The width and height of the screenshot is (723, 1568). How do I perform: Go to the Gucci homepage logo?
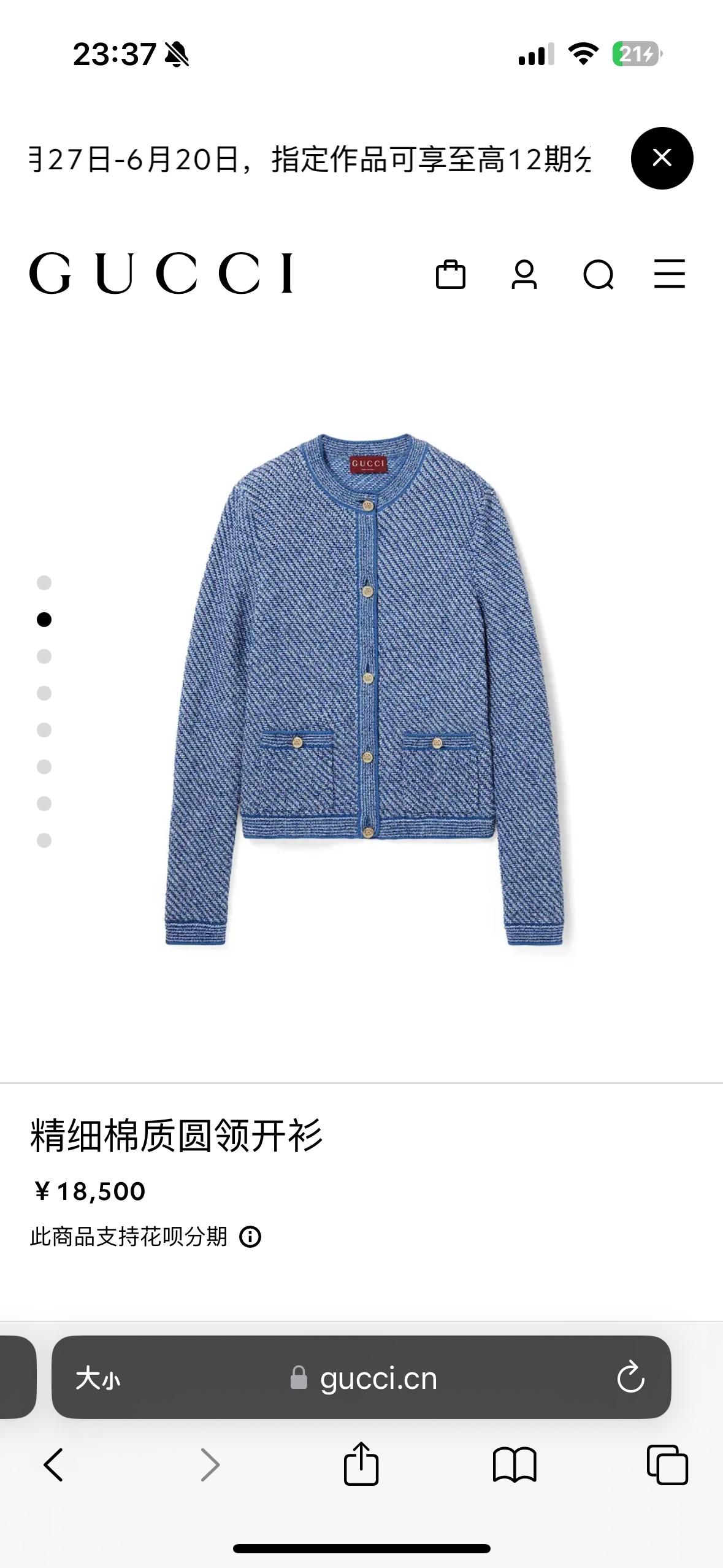coord(161,273)
